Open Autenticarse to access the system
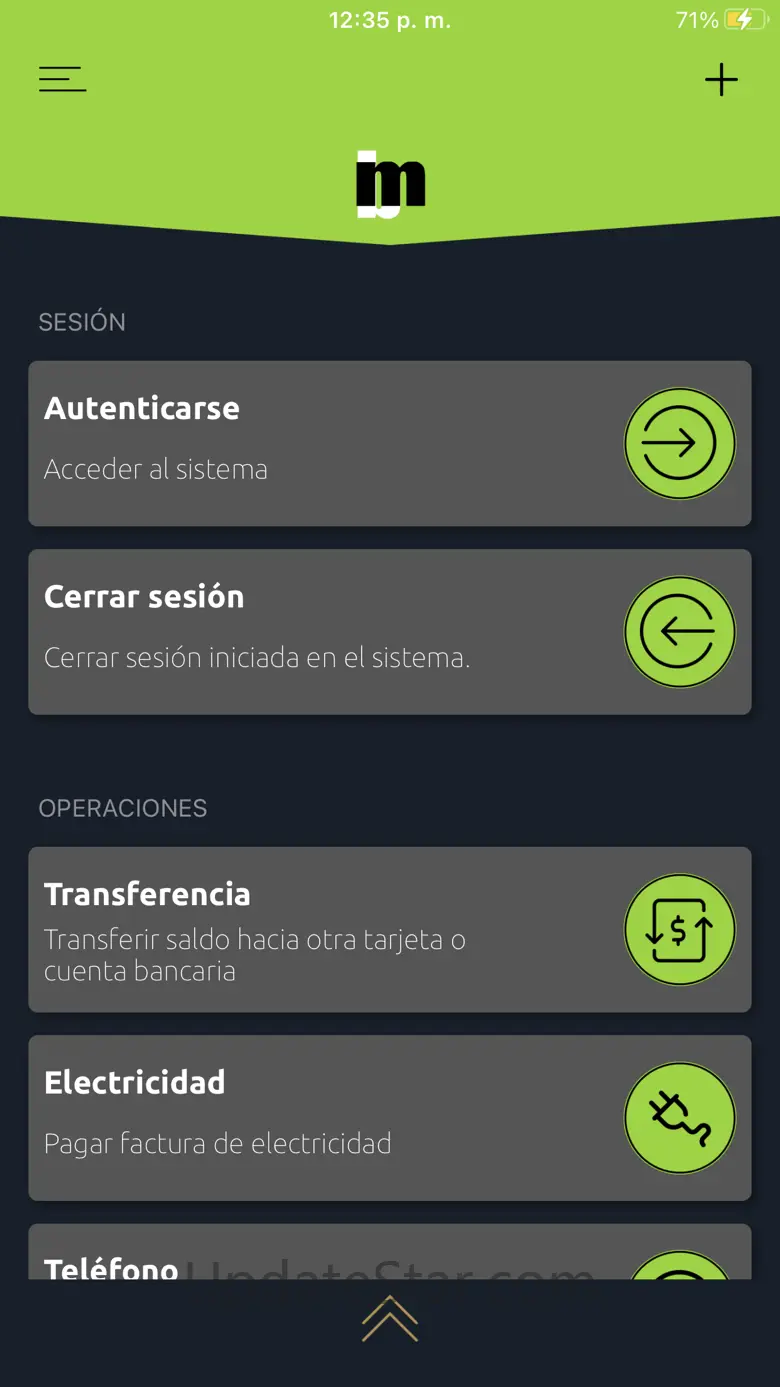This screenshot has width=780, height=1387. pyautogui.click(x=389, y=443)
